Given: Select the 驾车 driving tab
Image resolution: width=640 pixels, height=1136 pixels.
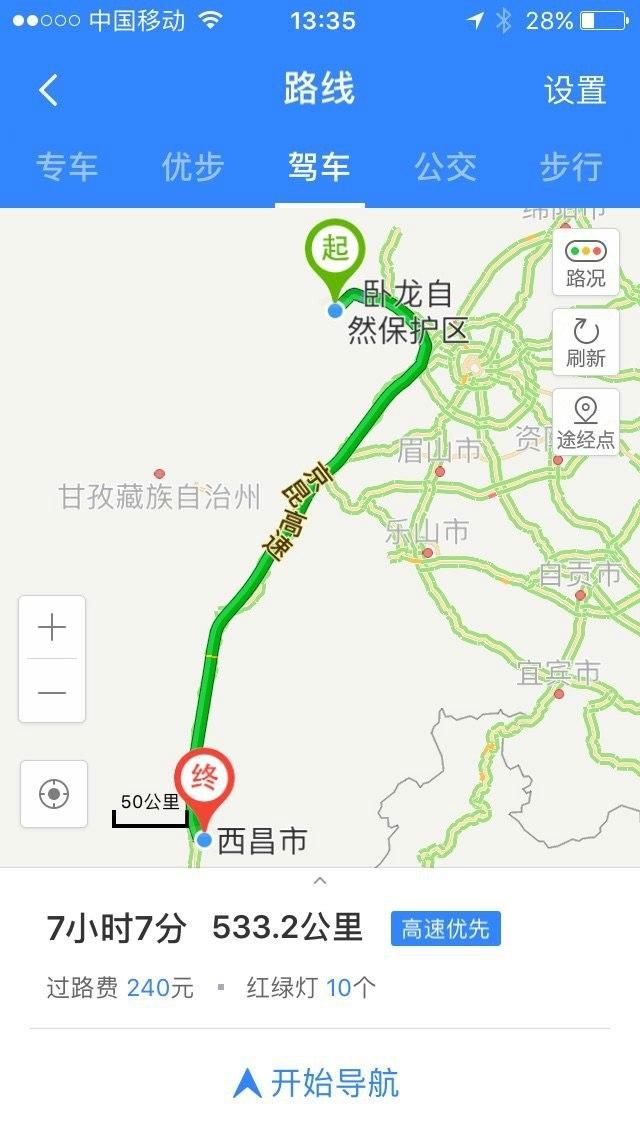Looking at the screenshot, I should pos(319,166).
